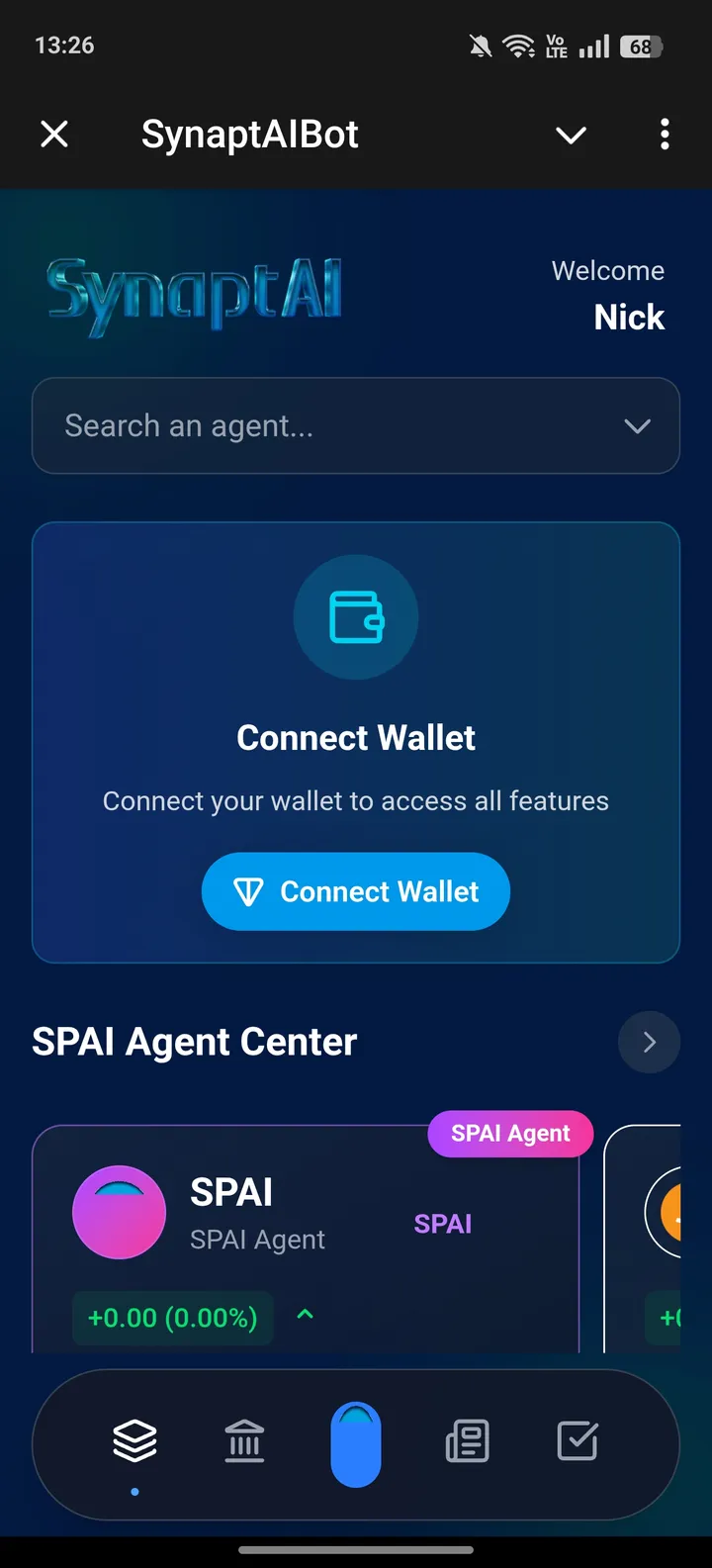Tap the Search an agent input field

point(297,425)
